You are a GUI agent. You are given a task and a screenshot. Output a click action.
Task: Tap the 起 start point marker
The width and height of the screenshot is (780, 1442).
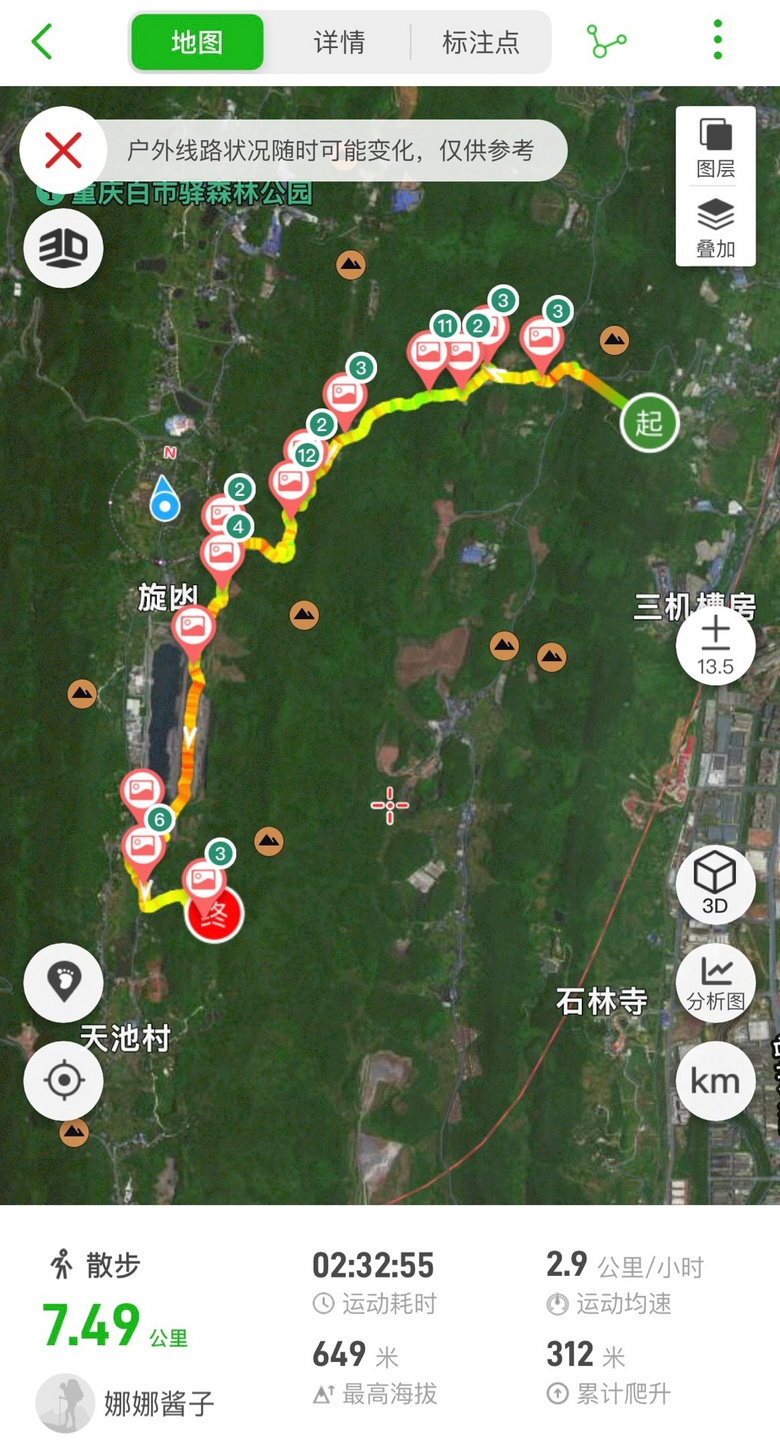[649, 423]
